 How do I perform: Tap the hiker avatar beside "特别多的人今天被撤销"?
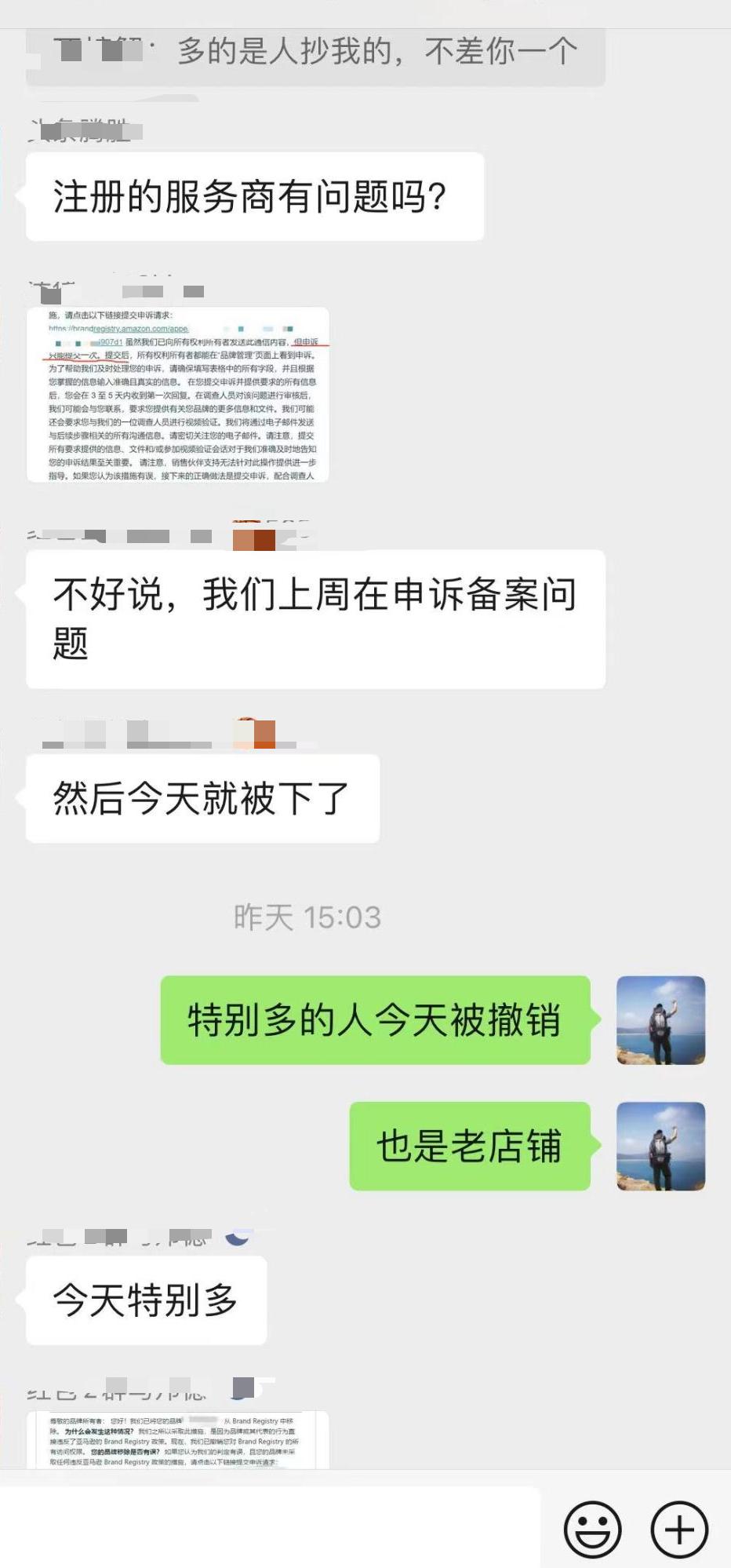click(x=661, y=1021)
